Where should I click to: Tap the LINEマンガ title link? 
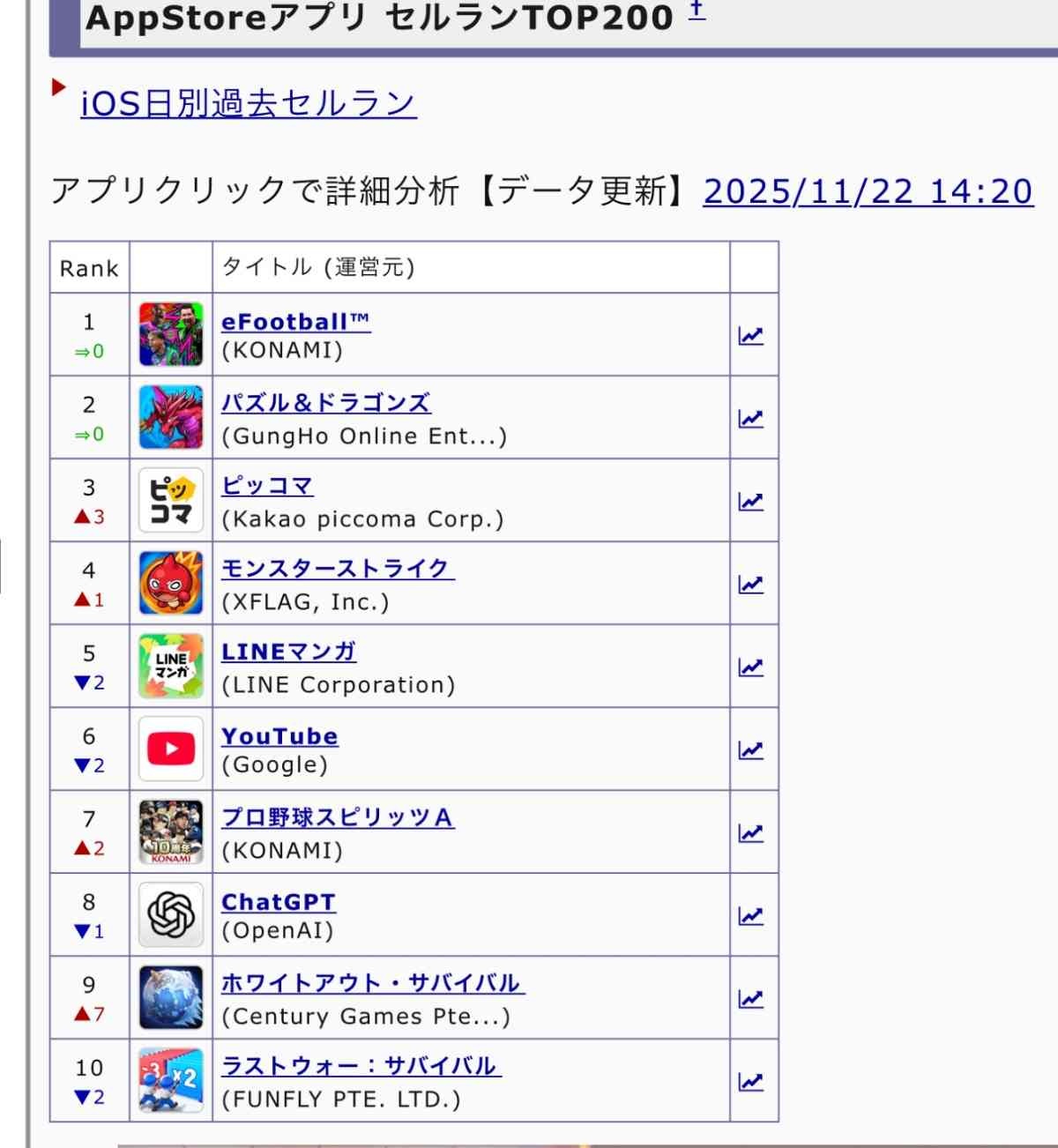click(288, 652)
